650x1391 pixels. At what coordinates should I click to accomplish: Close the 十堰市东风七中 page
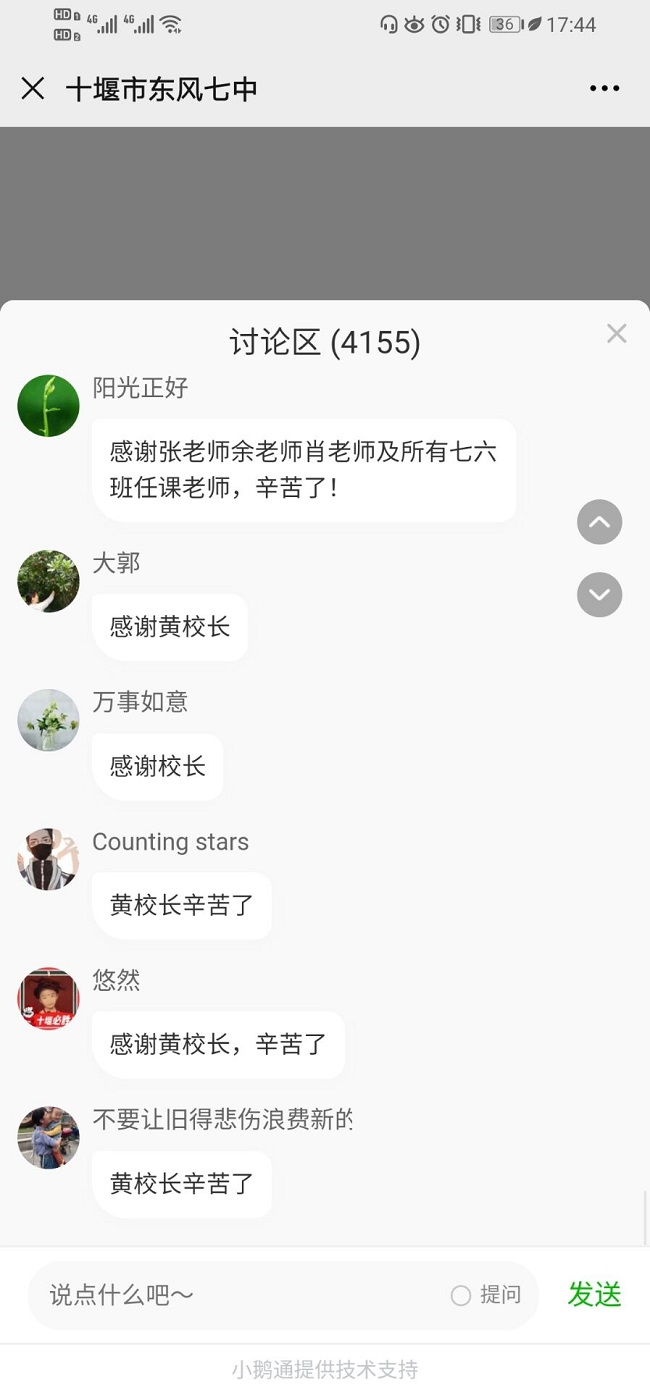tap(33, 89)
